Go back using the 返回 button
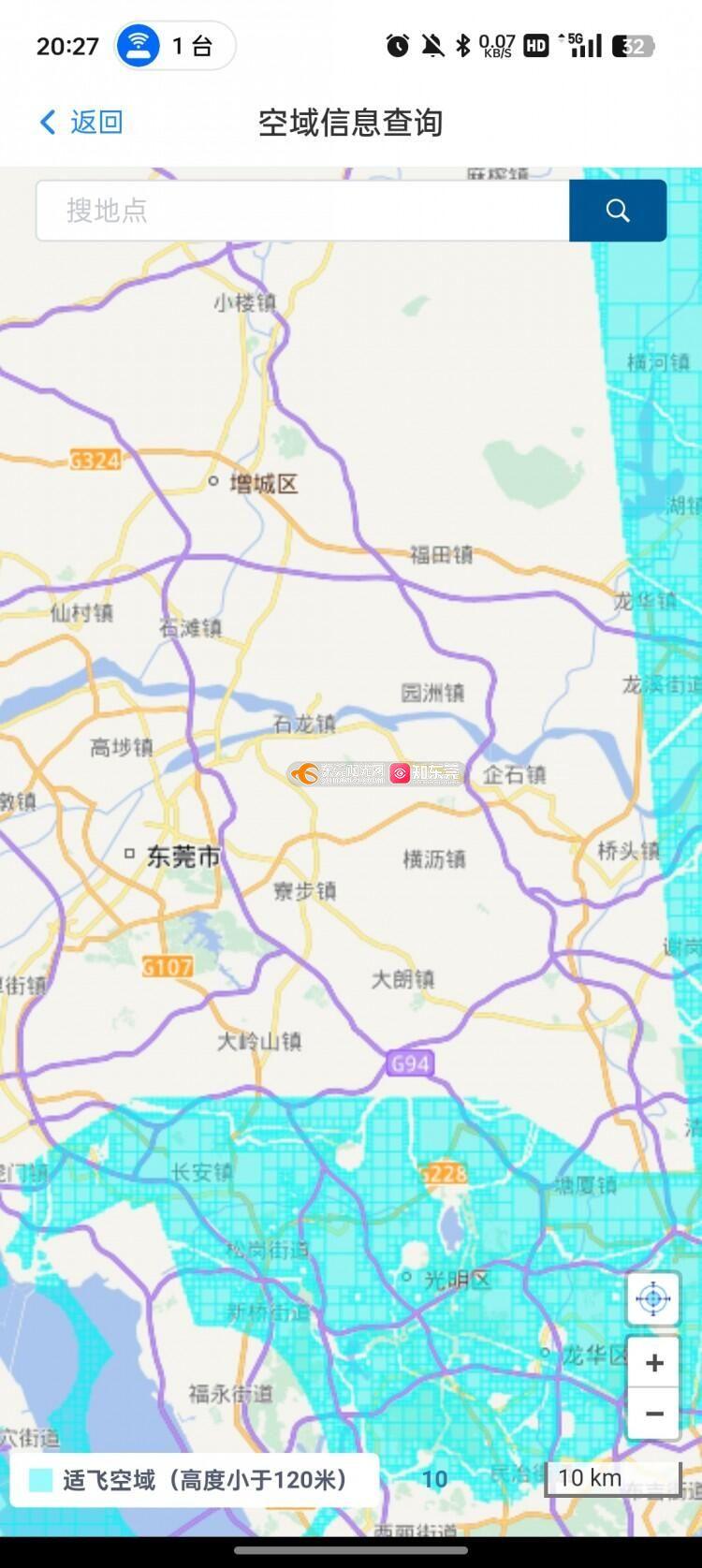Screen dimensions: 702x1568 81,122
